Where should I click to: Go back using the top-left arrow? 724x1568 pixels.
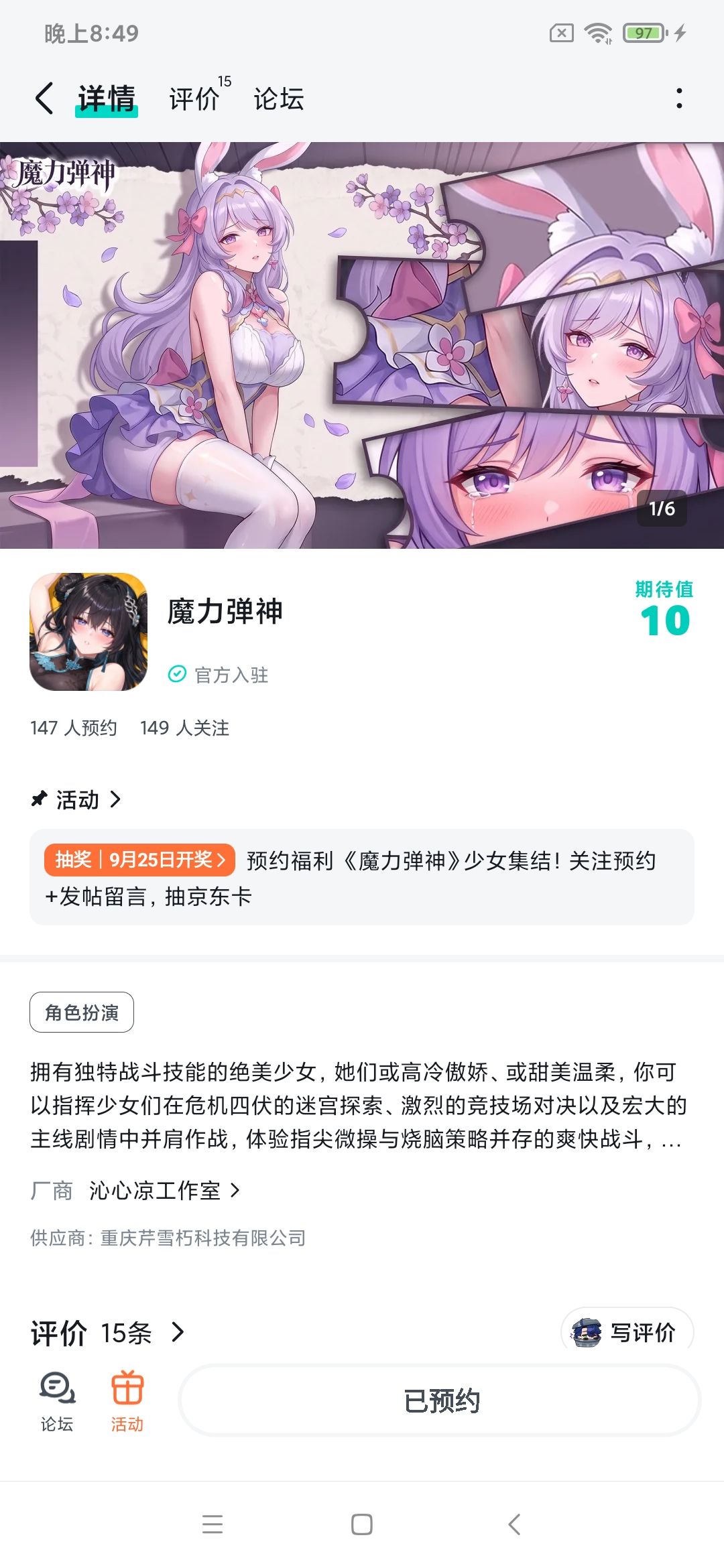click(44, 99)
